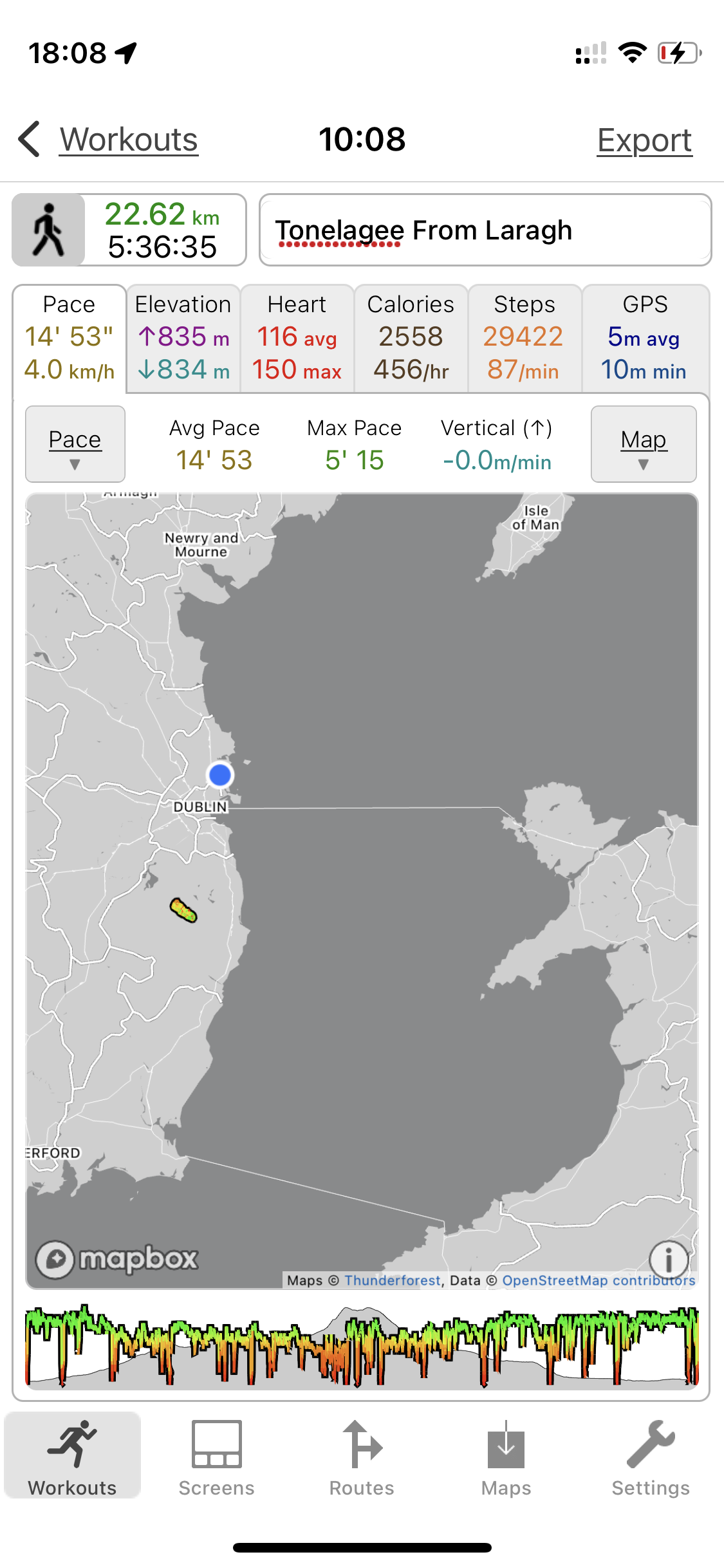Switch to the Elevation tab
This screenshot has width=724, height=1568.
point(183,338)
